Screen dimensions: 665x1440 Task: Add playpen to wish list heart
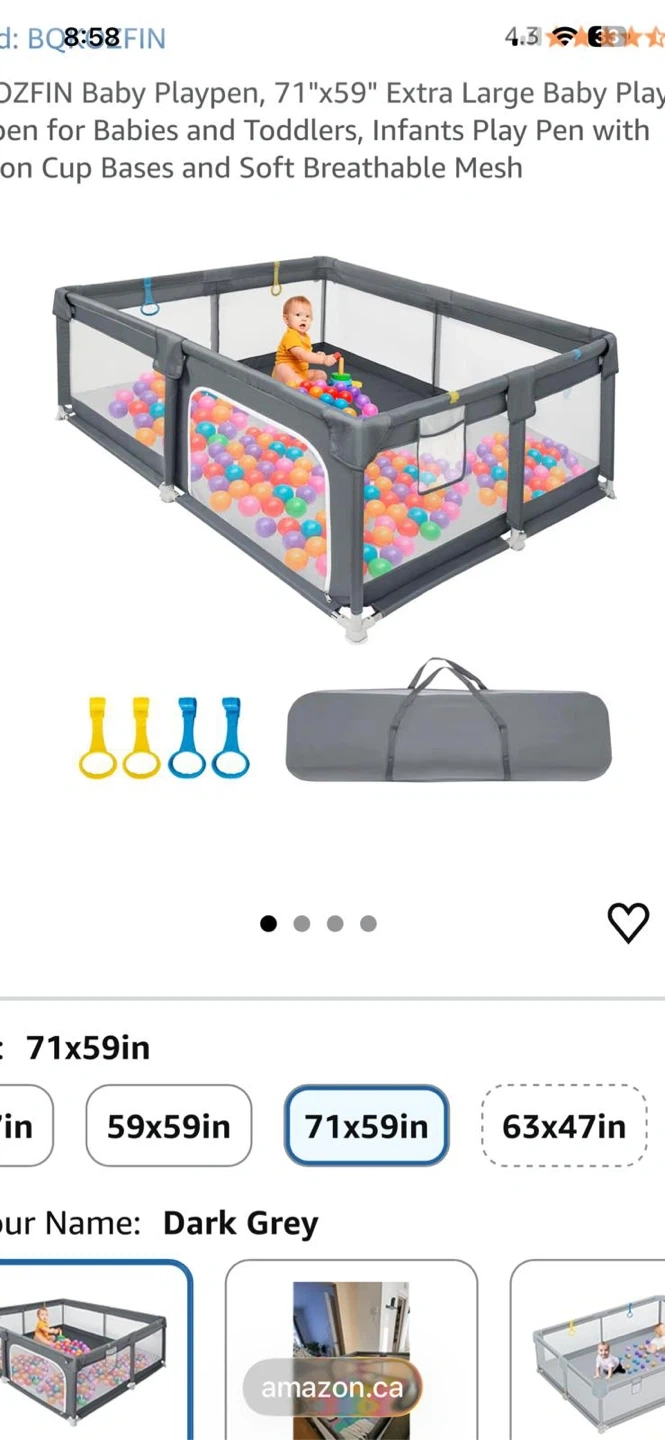tap(628, 922)
